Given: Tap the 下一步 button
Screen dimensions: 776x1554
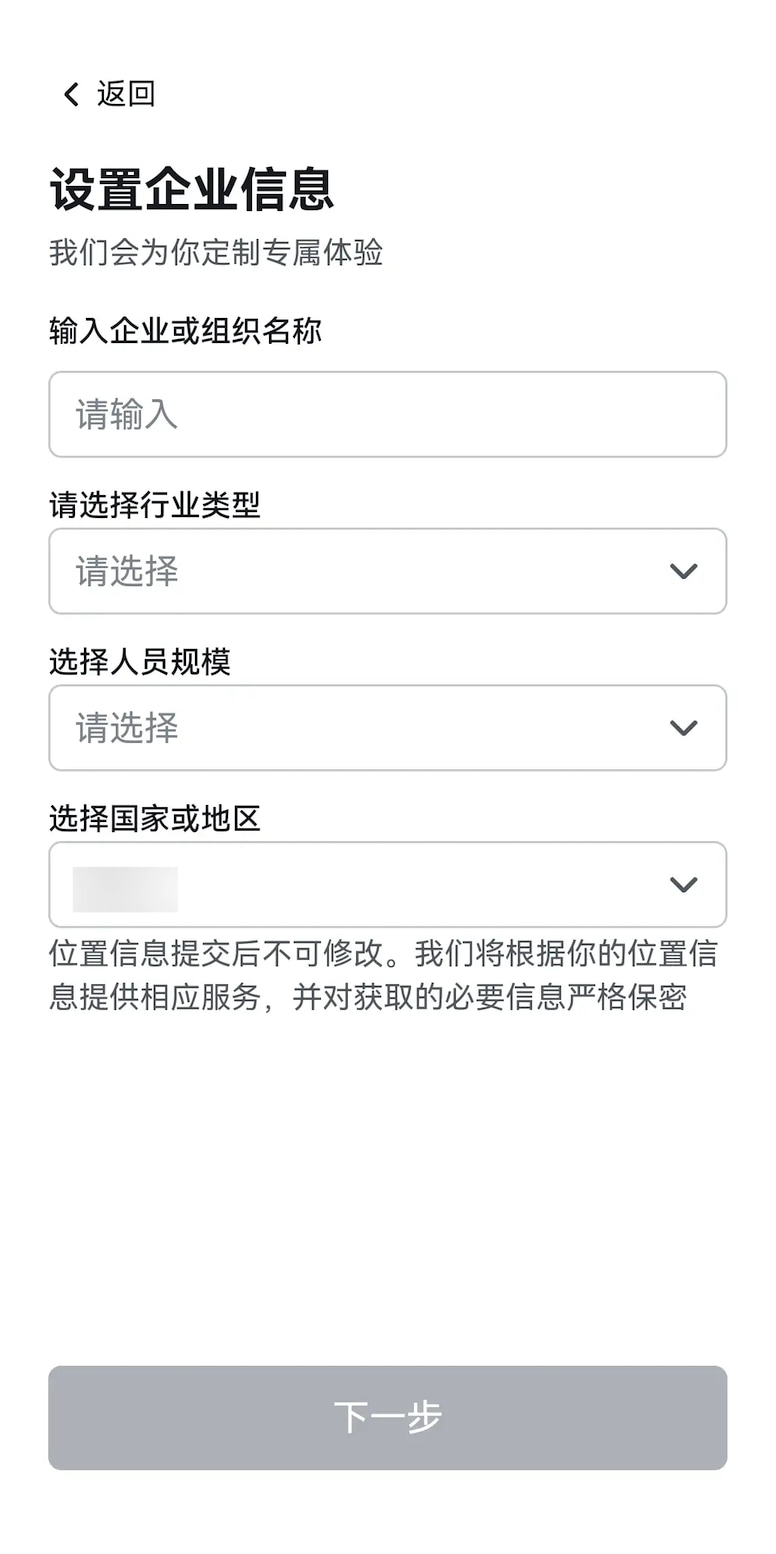Looking at the screenshot, I should point(388,1418).
